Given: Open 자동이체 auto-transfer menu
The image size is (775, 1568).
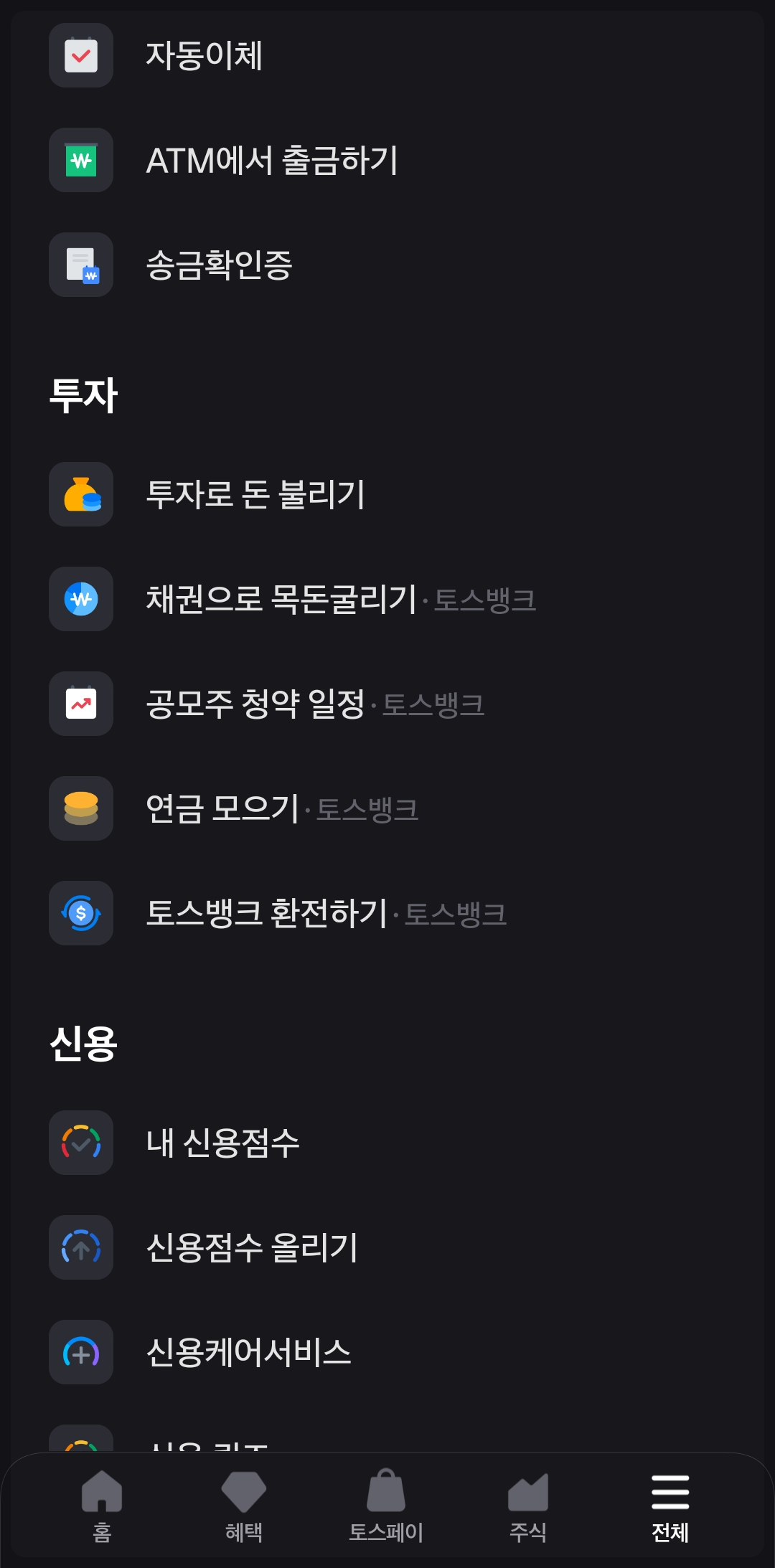Looking at the screenshot, I should coord(387,55).
